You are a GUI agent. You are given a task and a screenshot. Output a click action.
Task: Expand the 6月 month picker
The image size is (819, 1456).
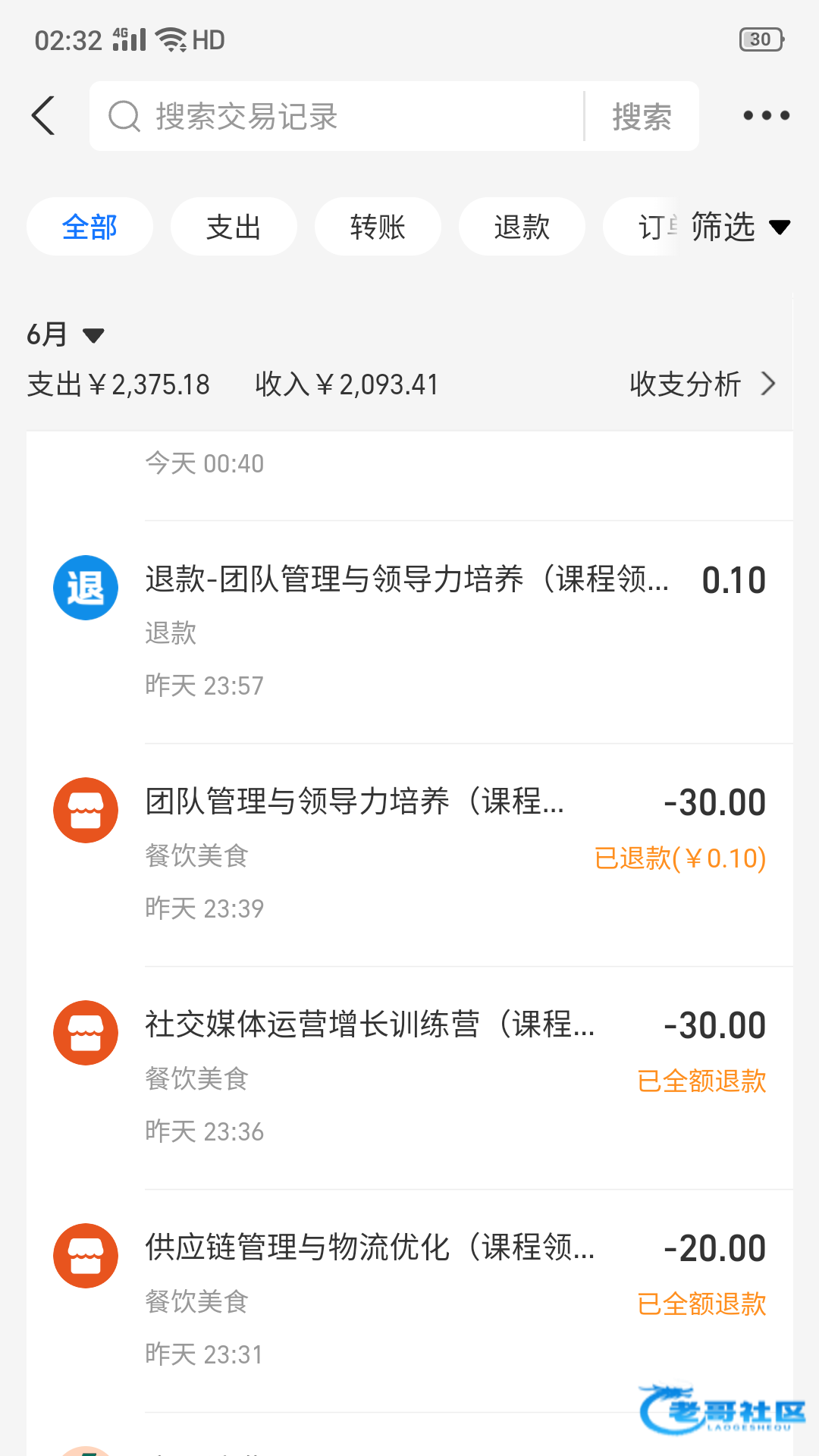tap(65, 334)
